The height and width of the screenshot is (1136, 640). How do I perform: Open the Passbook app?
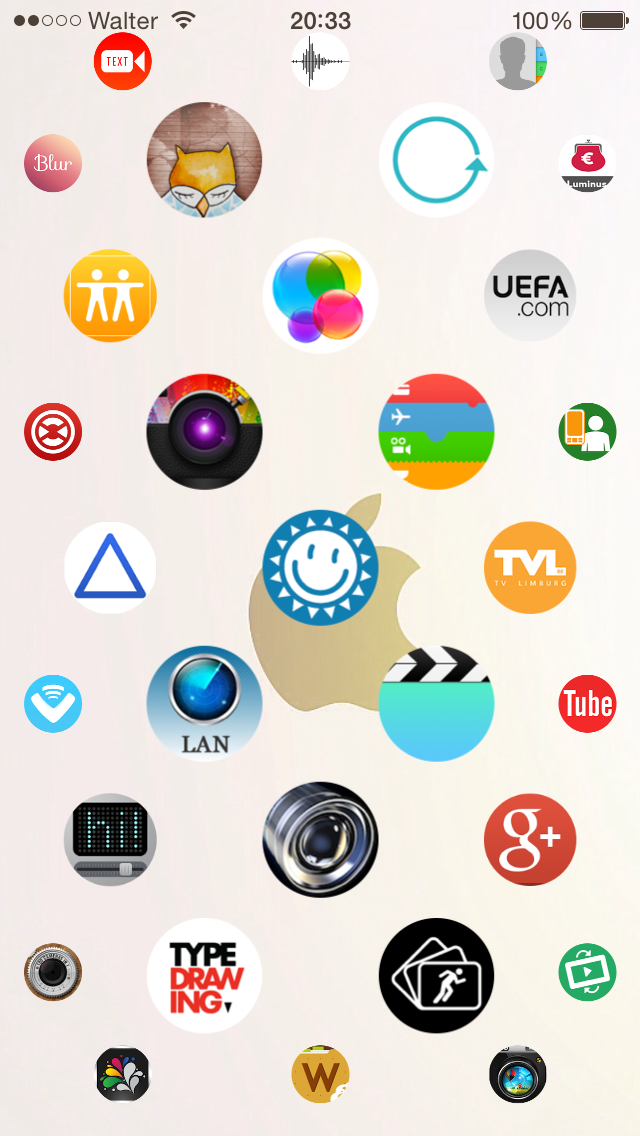(x=436, y=431)
